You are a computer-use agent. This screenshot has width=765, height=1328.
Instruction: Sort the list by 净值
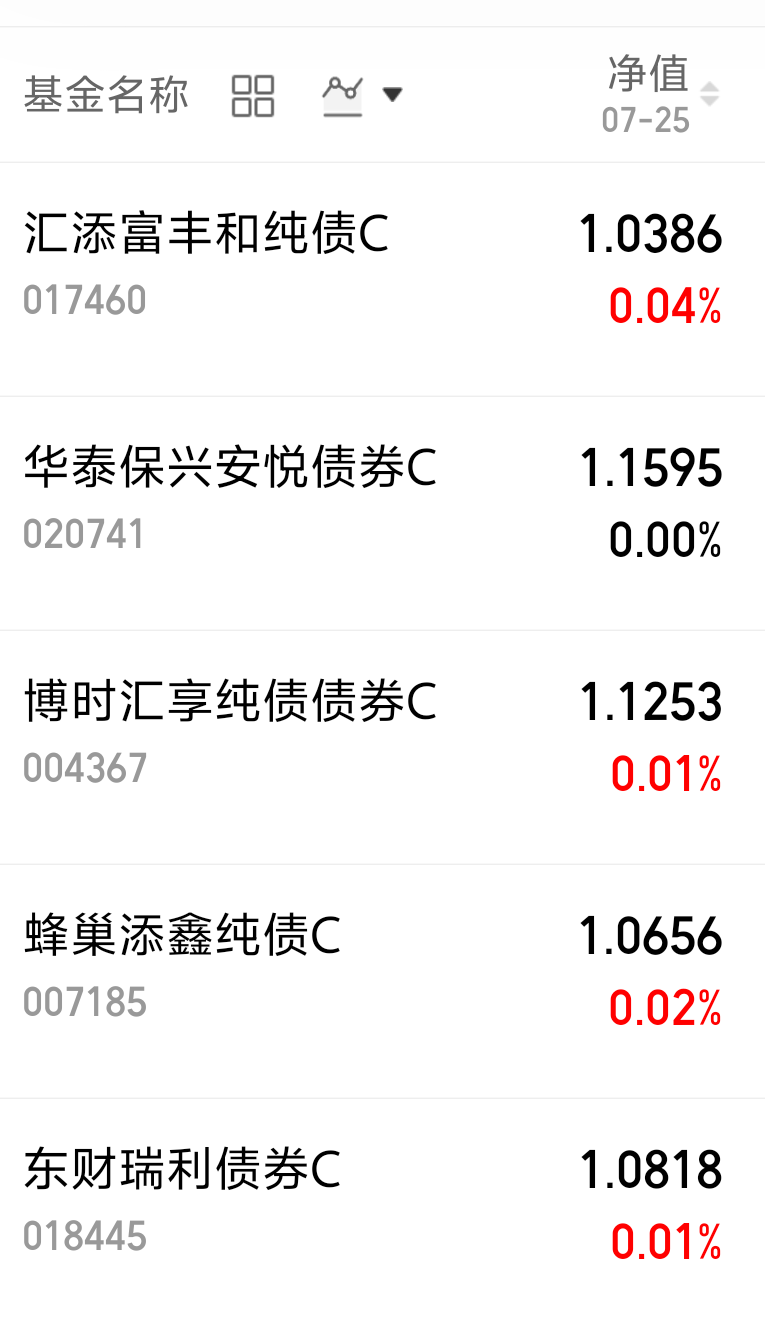[660, 95]
